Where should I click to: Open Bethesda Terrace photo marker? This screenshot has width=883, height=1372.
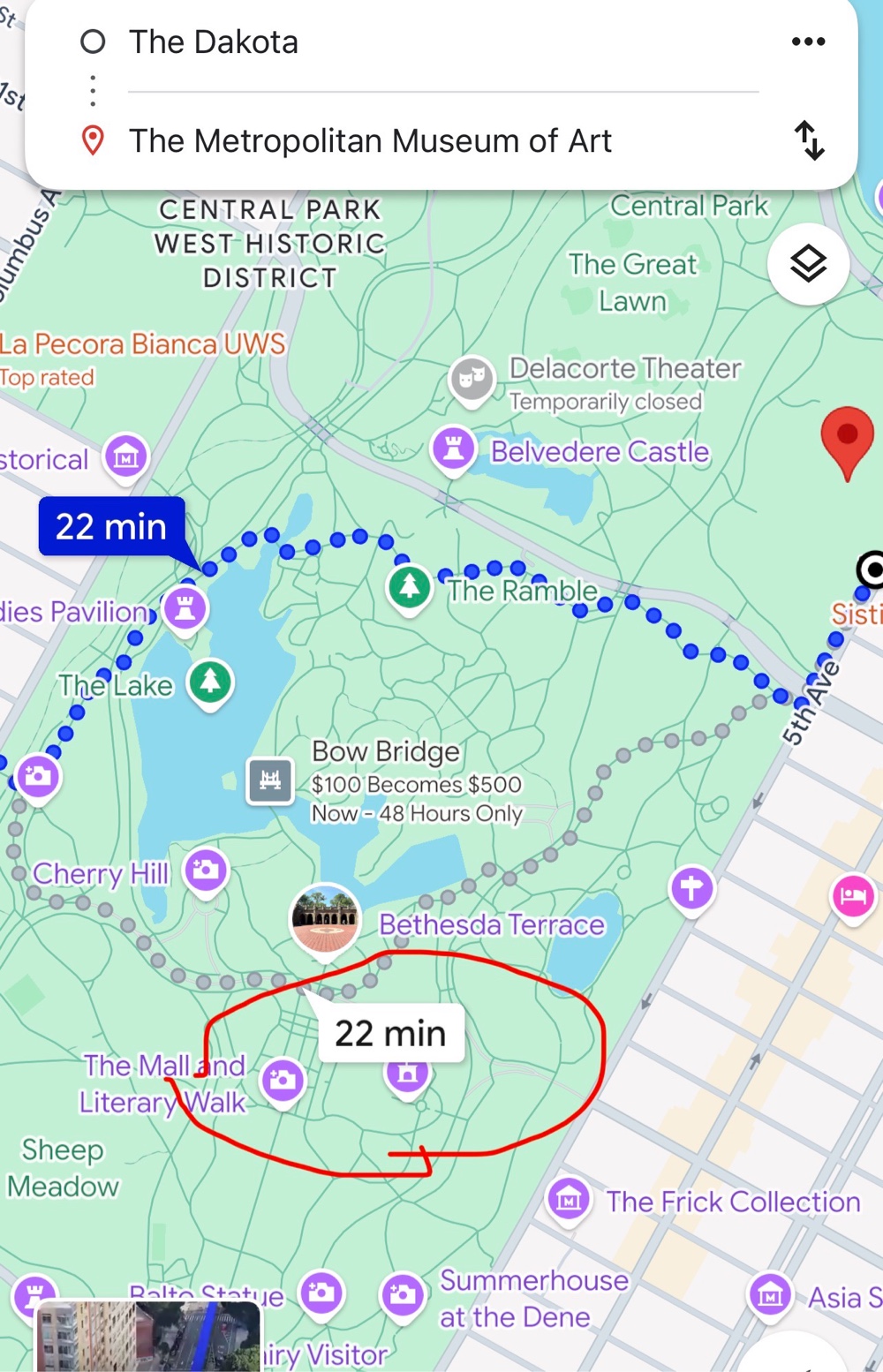click(325, 917)
